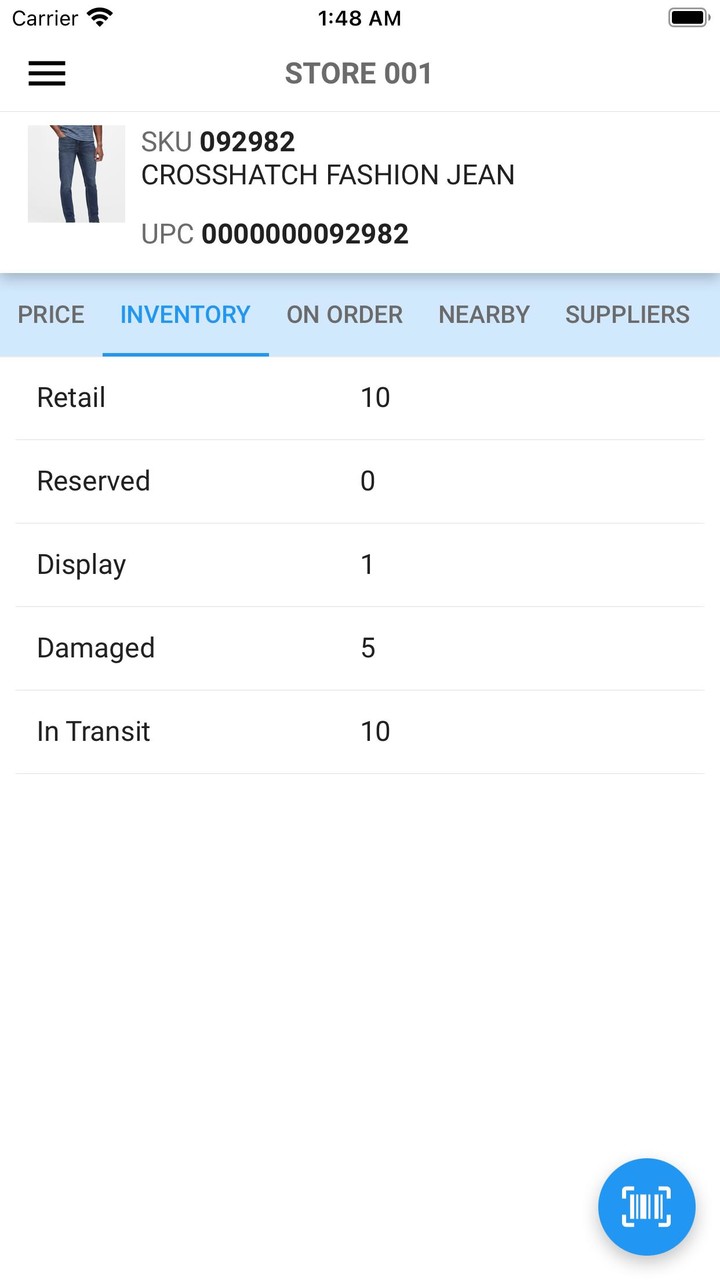Viewport: 720px width, 1280px height.
Task: Tap the barcode scanner button
Action: coord(646,1207)
